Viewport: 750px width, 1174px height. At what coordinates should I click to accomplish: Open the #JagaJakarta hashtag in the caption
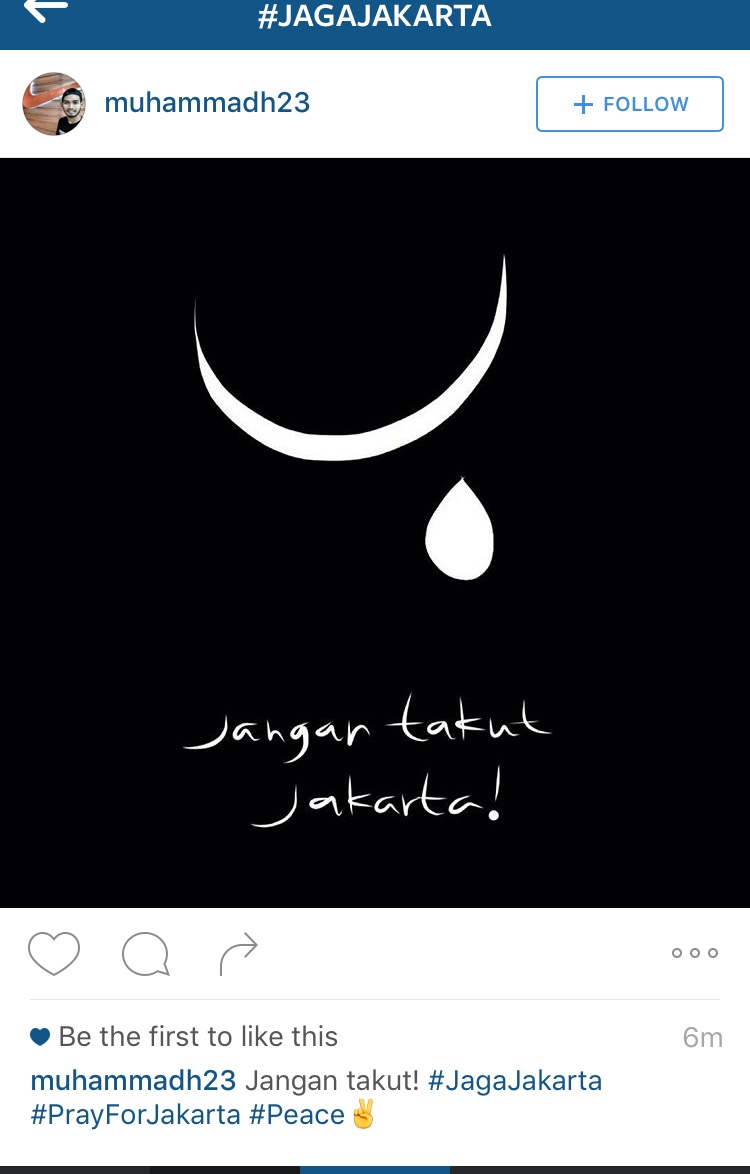click(515, 1081)
